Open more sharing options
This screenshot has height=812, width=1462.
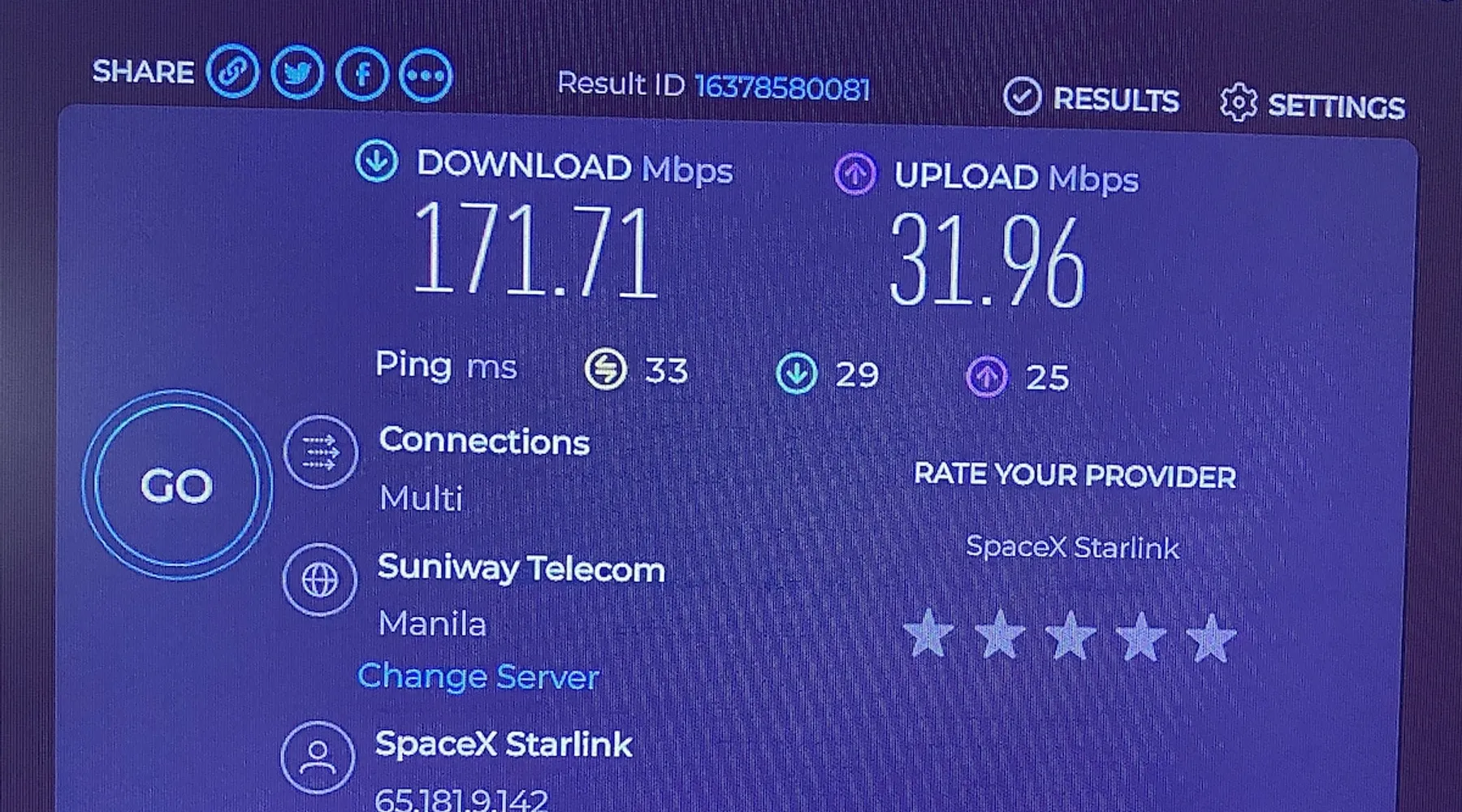coord(426,77)
